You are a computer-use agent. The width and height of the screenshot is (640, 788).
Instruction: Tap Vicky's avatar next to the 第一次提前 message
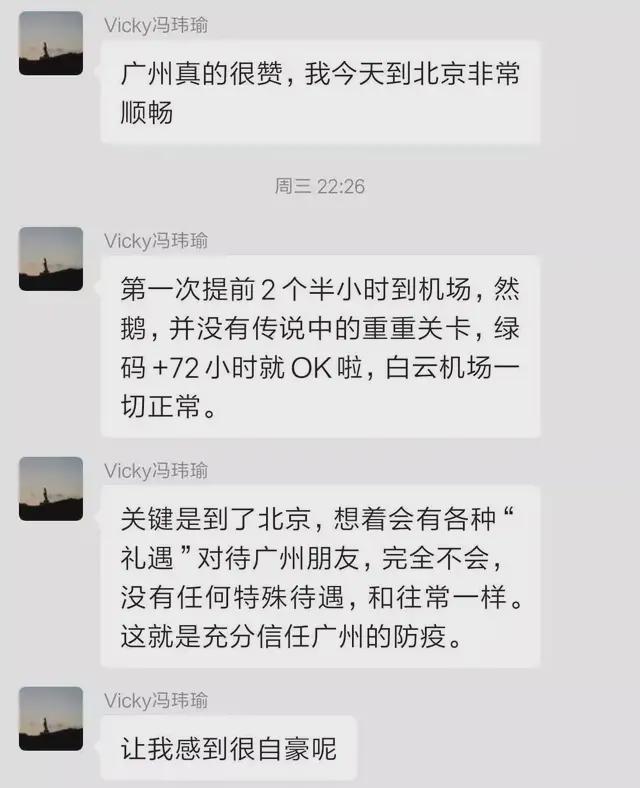click(51, 259)
